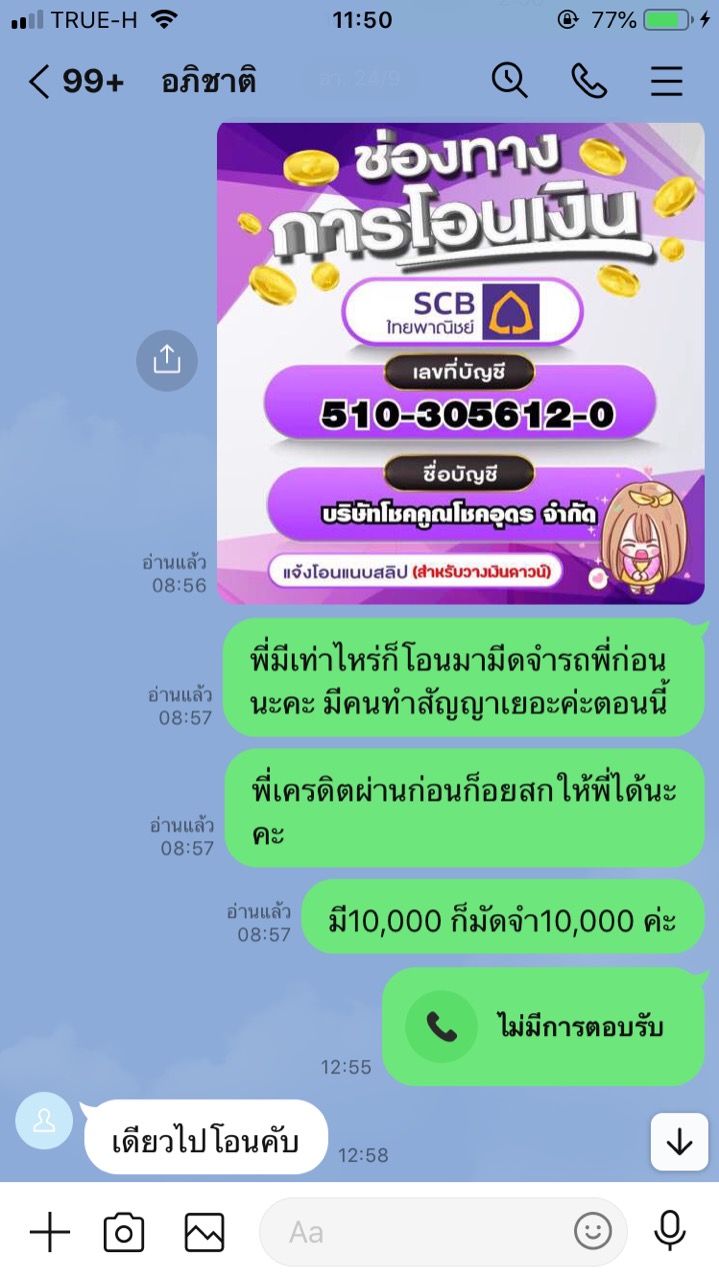The height and width of the screenshot is (1280, 719).
Task: Search within this chat
Action: (x=509, y=81)
